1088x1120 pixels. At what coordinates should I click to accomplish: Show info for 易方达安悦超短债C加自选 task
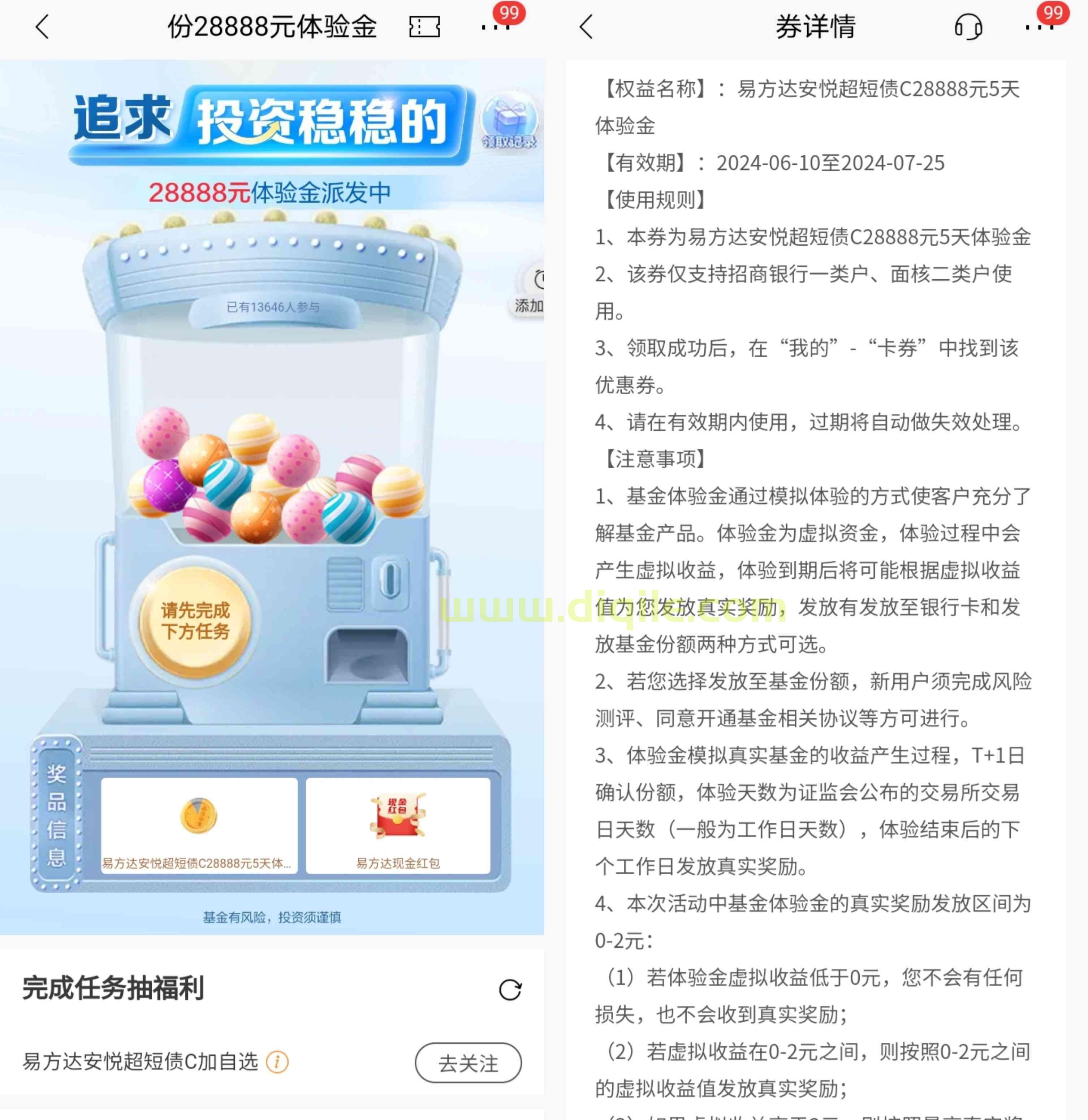(278, 1062)
